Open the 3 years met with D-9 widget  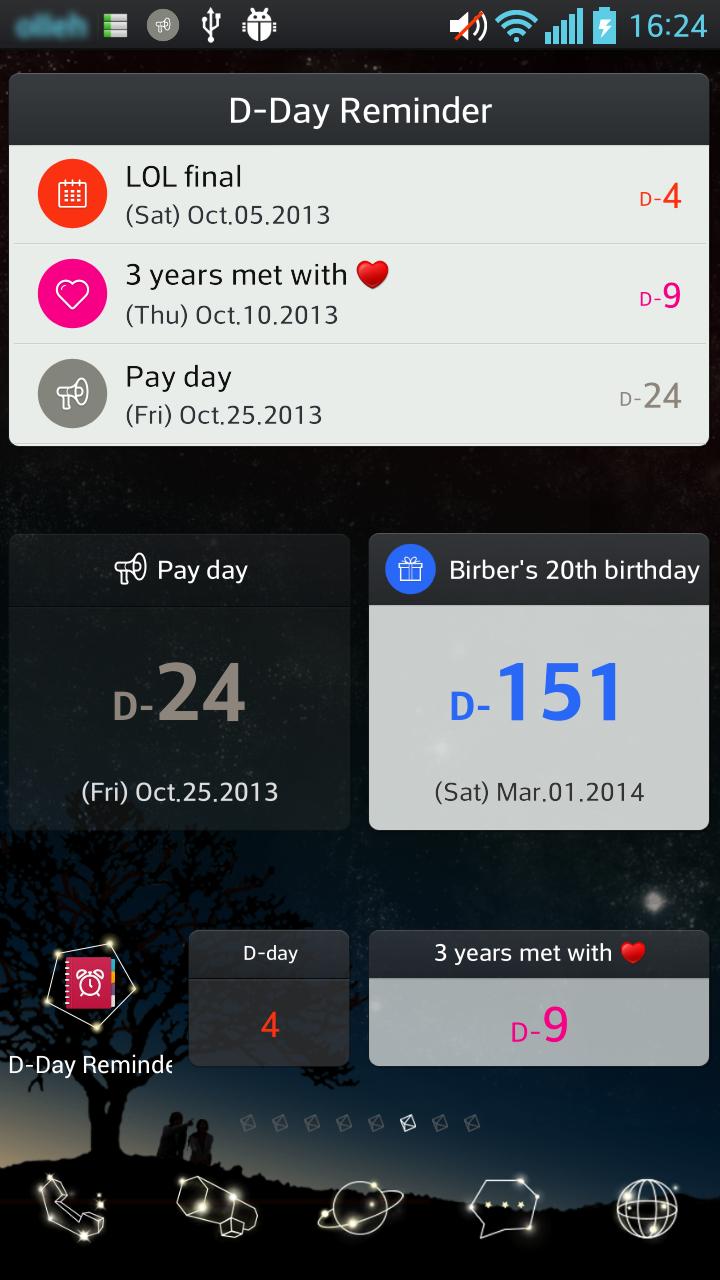coord(539,1000)
